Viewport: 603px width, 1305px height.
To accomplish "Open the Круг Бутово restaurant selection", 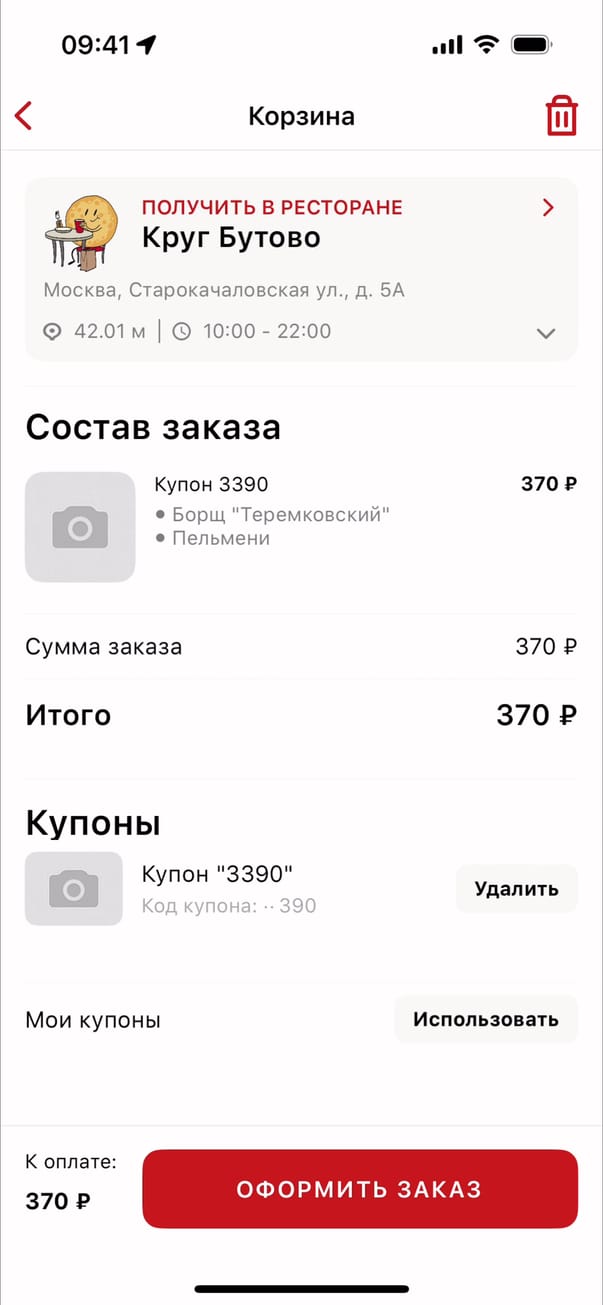I will tap(300, 225).
